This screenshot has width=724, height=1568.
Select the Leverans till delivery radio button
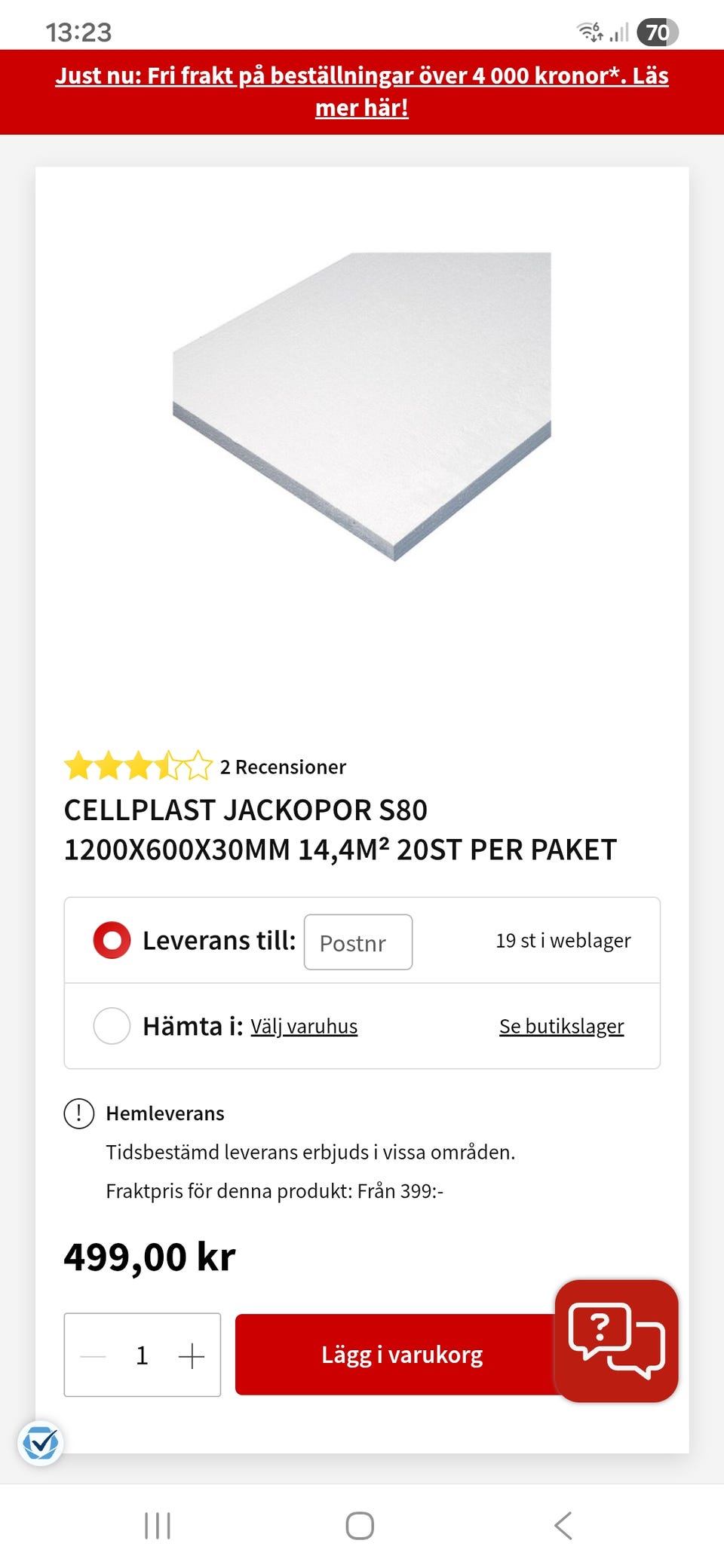tap(111, 940)
